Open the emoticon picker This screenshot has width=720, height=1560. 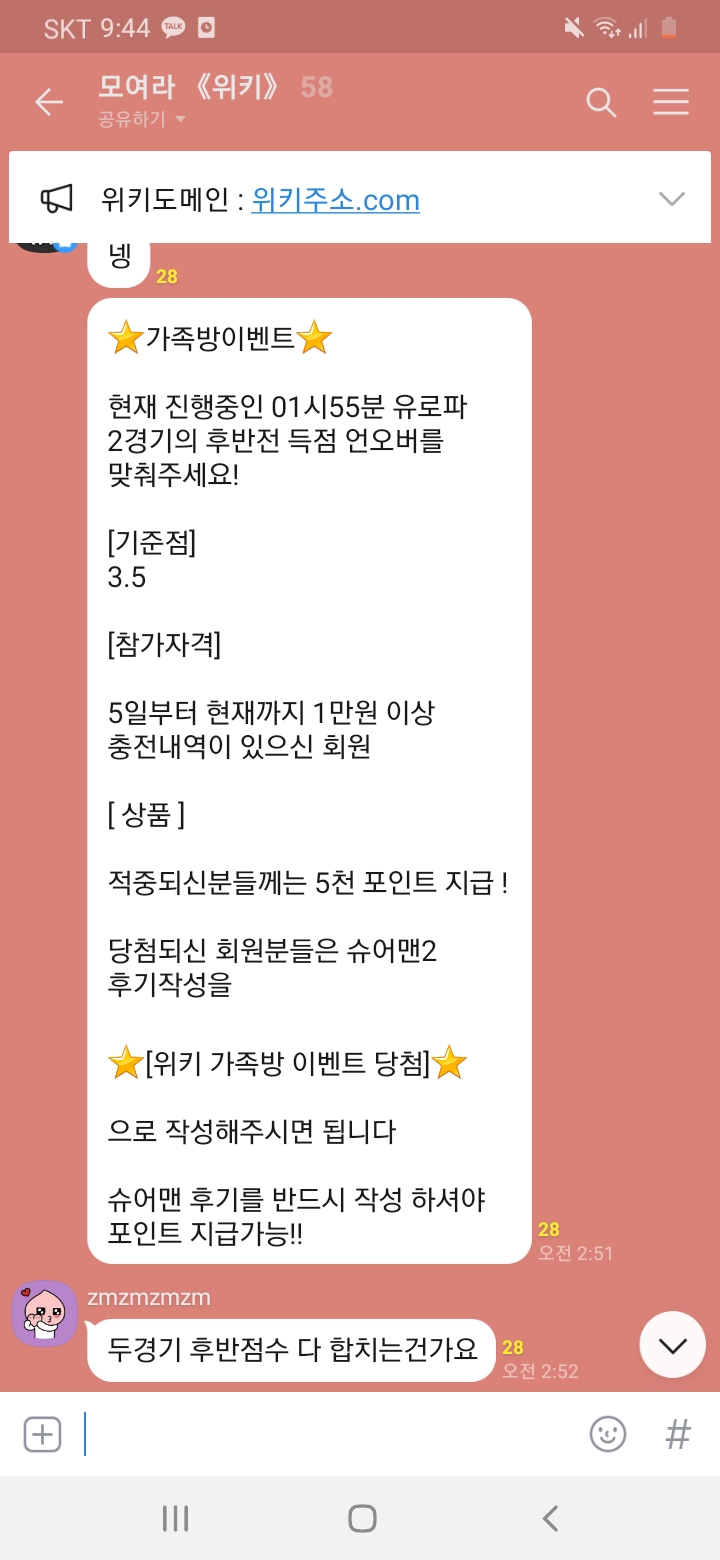click(x=608, y=1434)
